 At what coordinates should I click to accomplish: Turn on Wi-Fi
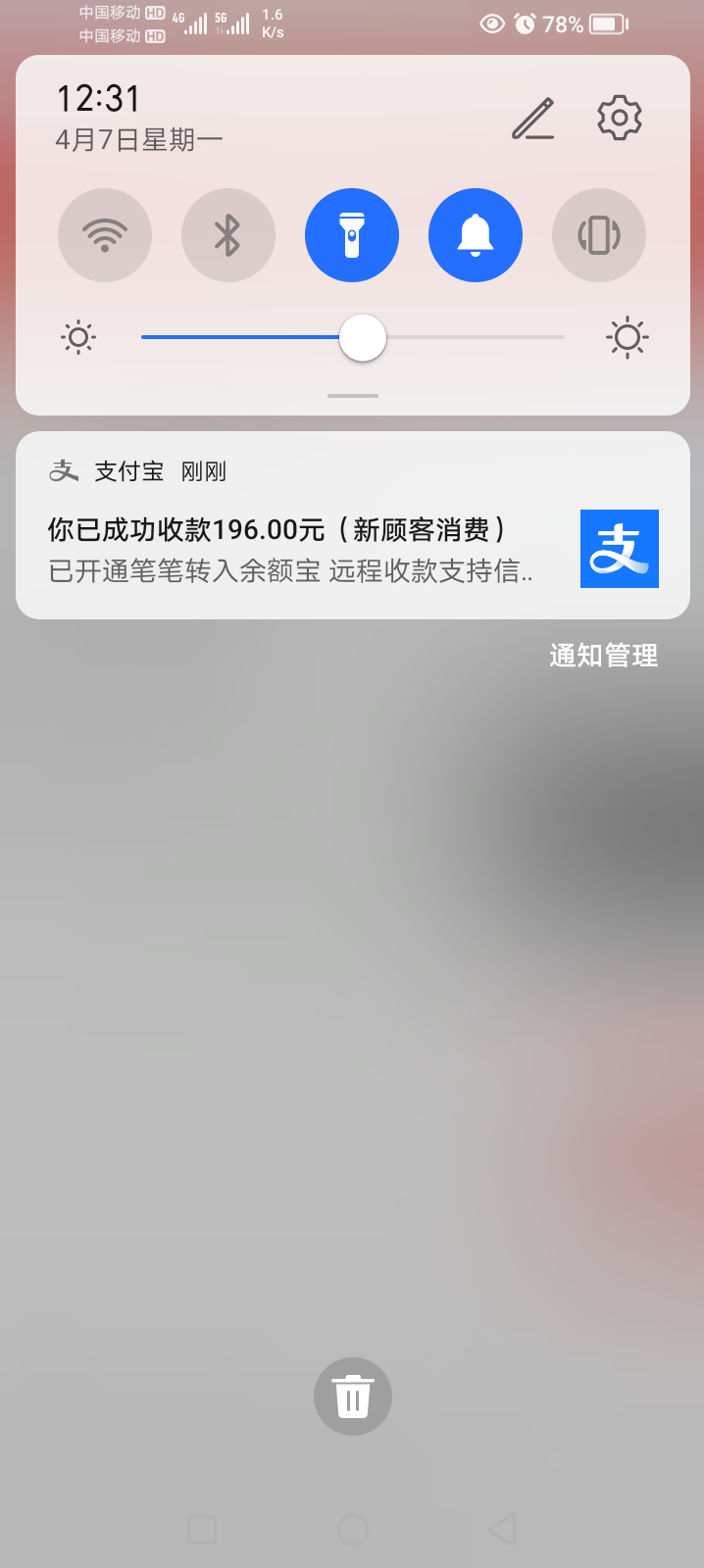105,235
